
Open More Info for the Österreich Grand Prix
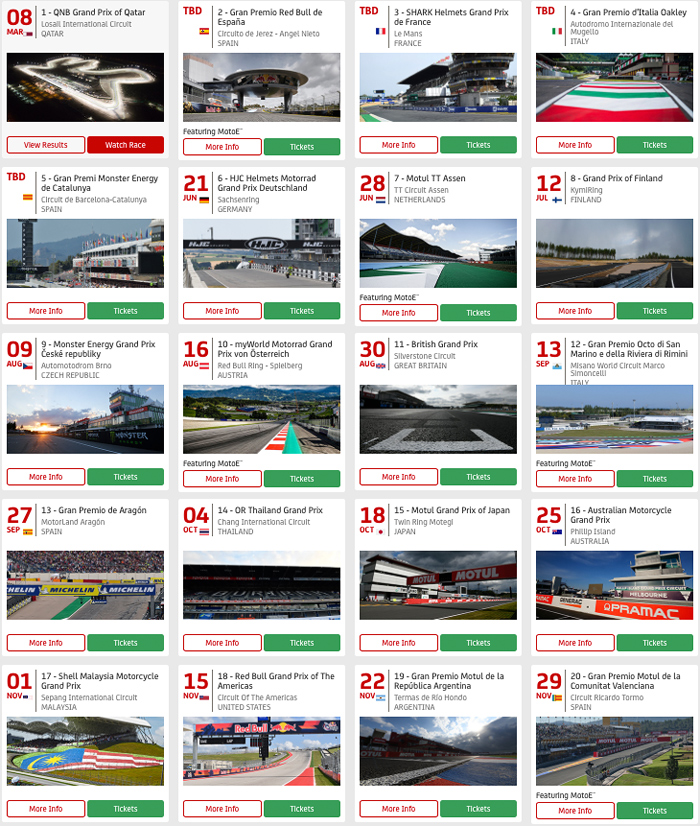[222, 479]
